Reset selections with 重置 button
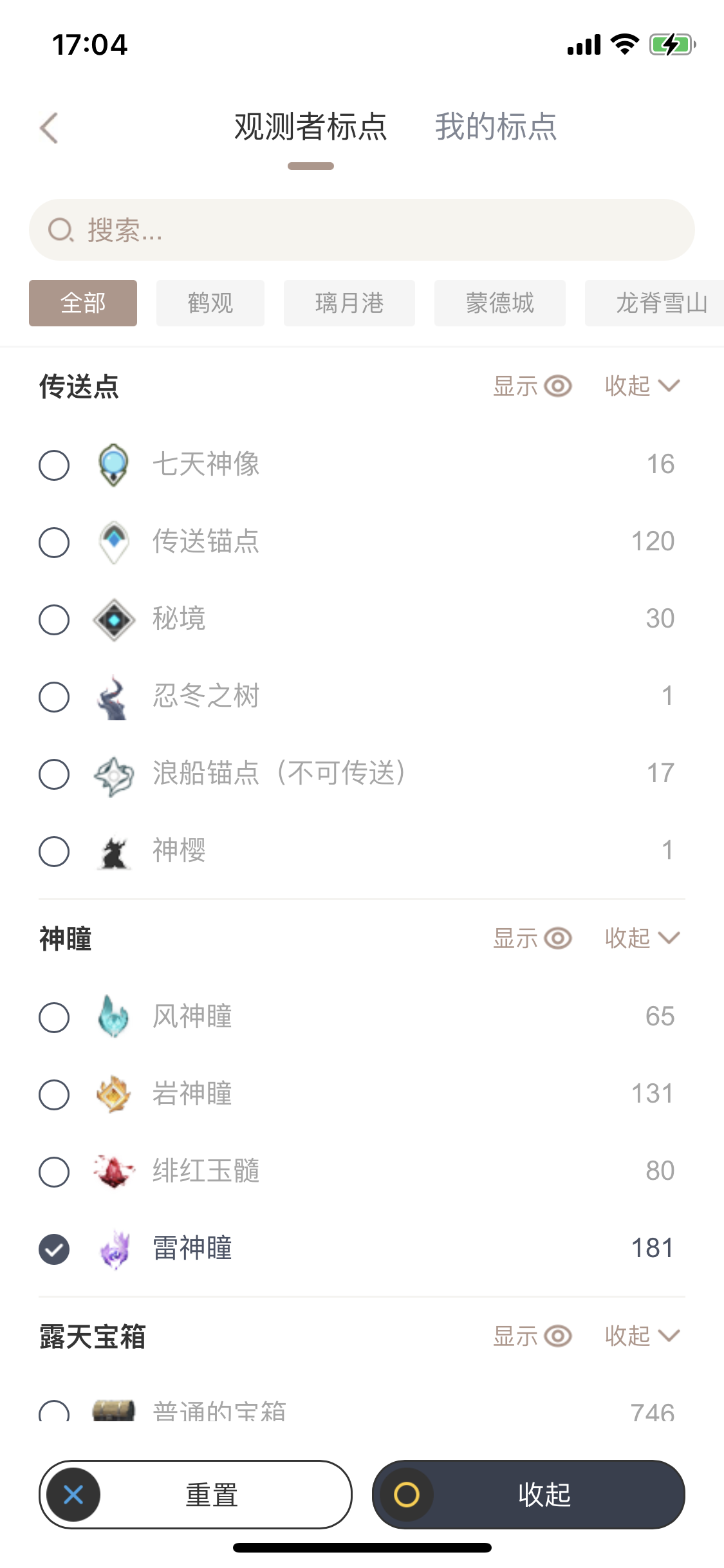 coord(196,1494)
